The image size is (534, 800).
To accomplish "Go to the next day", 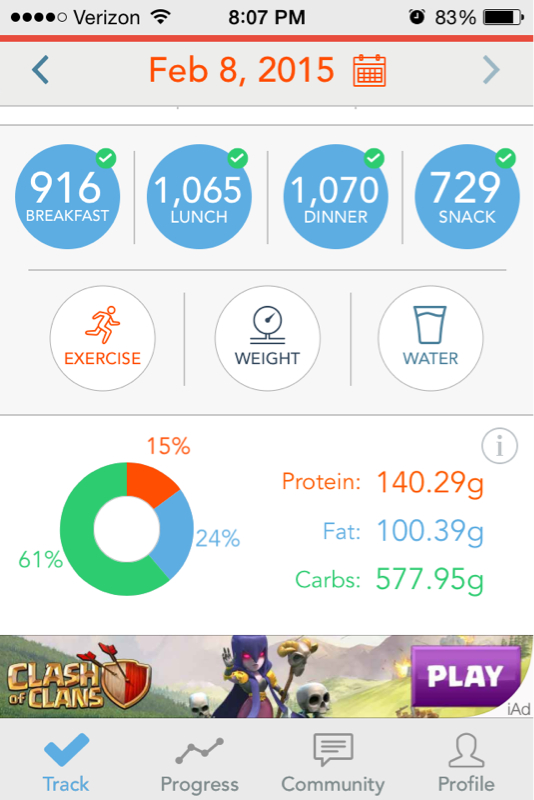I will click(491, 69).
